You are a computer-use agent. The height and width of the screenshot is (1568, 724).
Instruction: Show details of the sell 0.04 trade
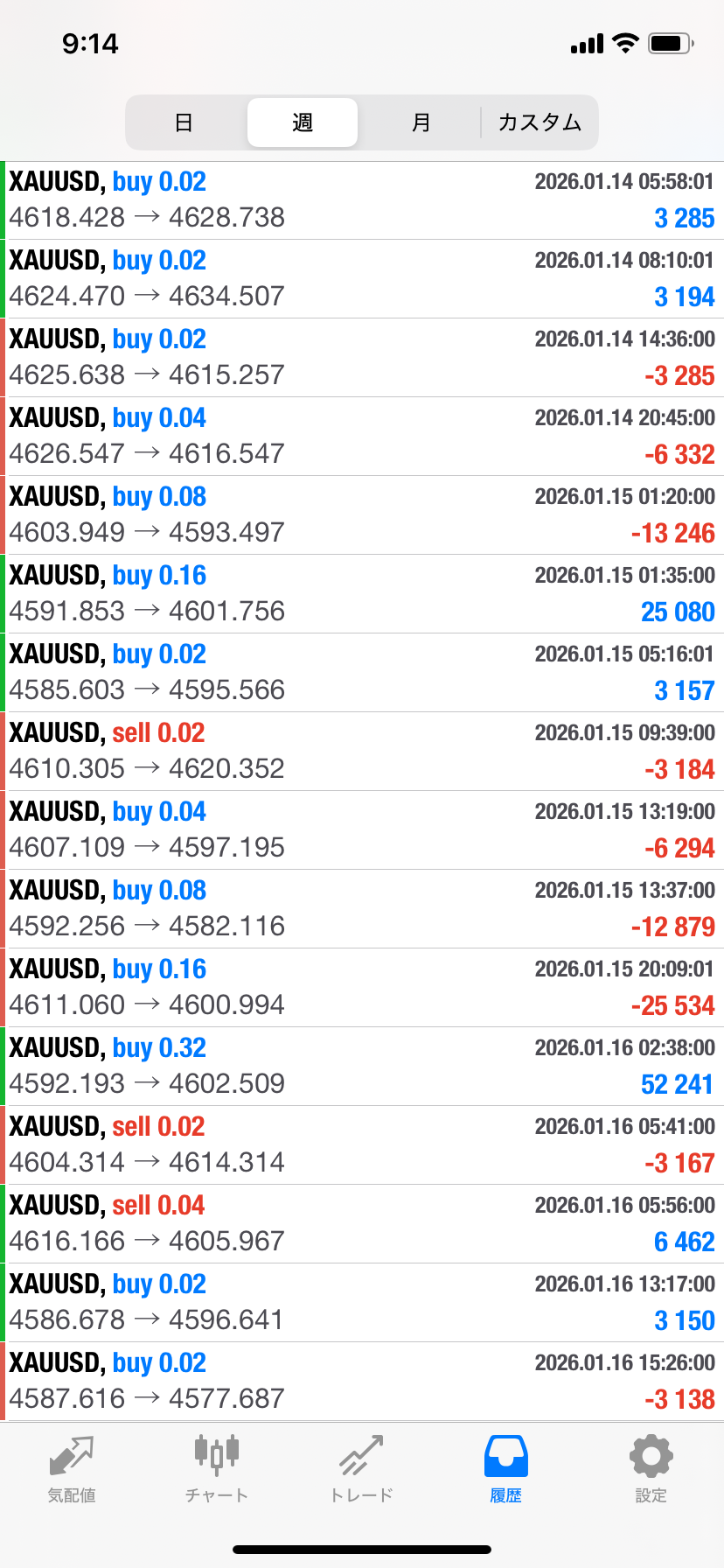point(362,1224)
